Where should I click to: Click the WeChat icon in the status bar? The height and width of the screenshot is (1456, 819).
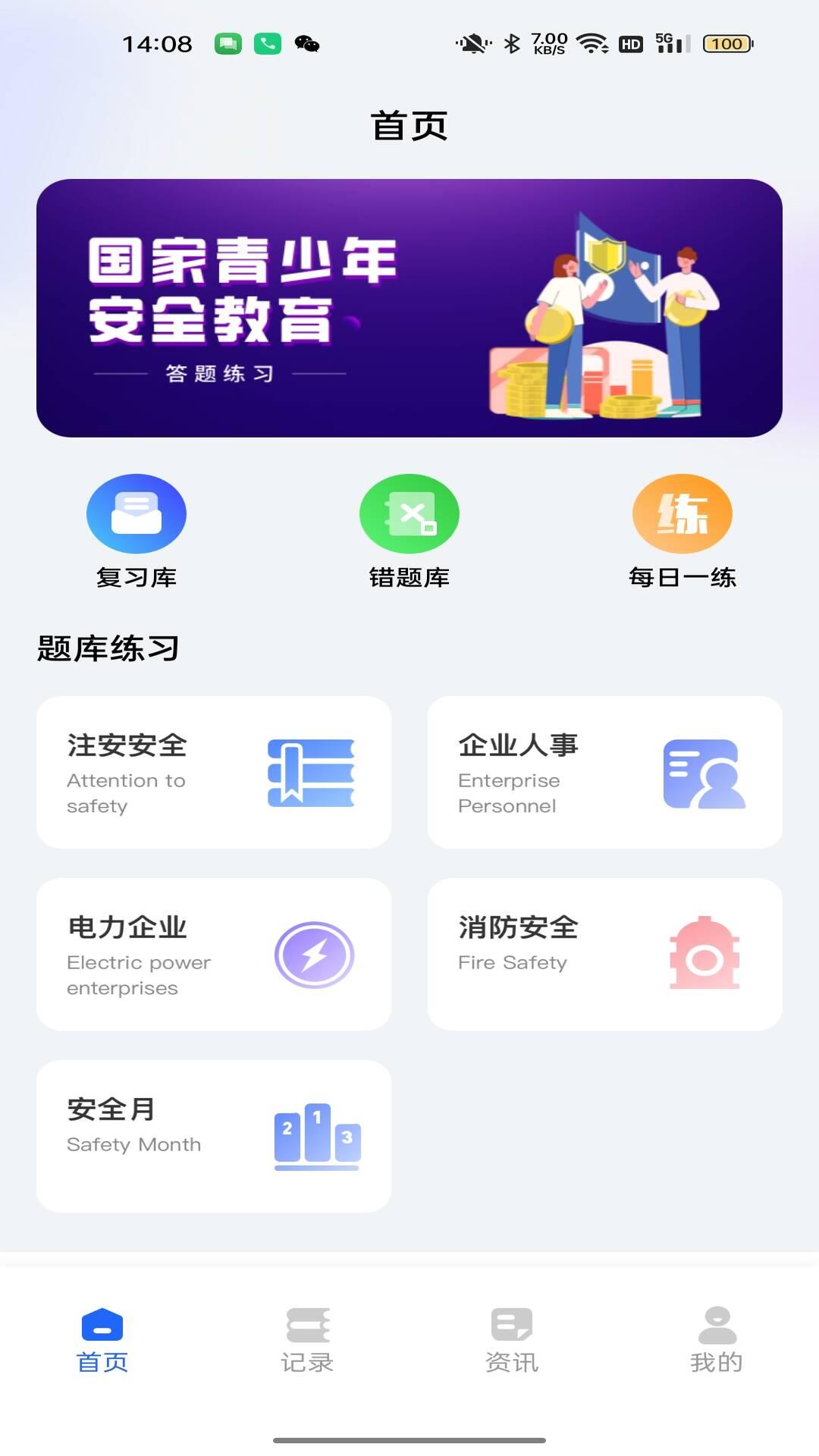tap(308, 44)
